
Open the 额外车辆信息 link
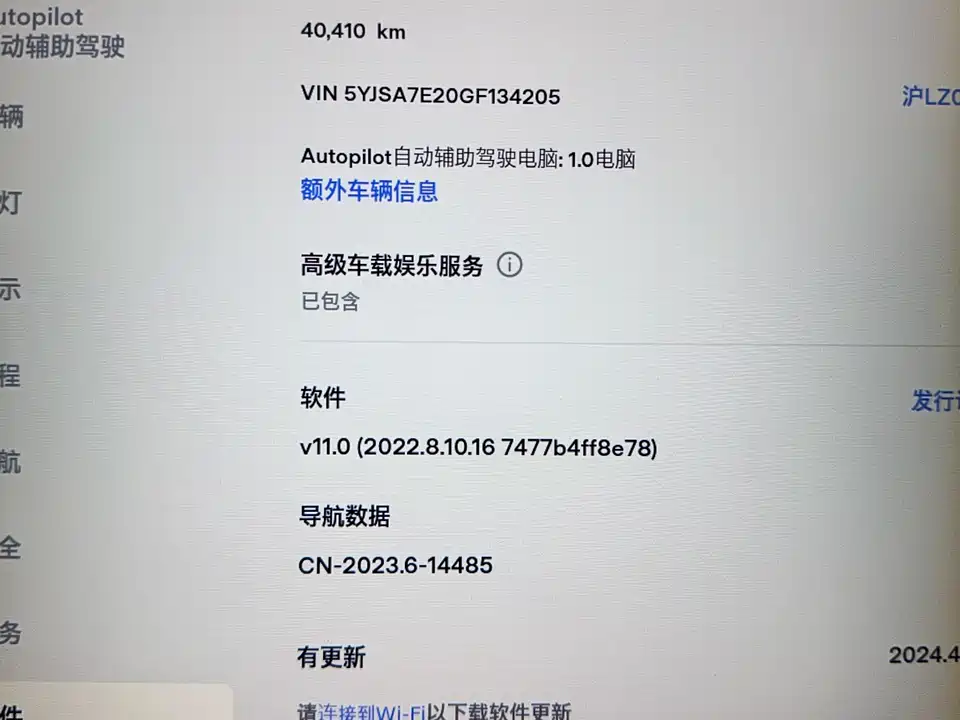coord(369,191)
